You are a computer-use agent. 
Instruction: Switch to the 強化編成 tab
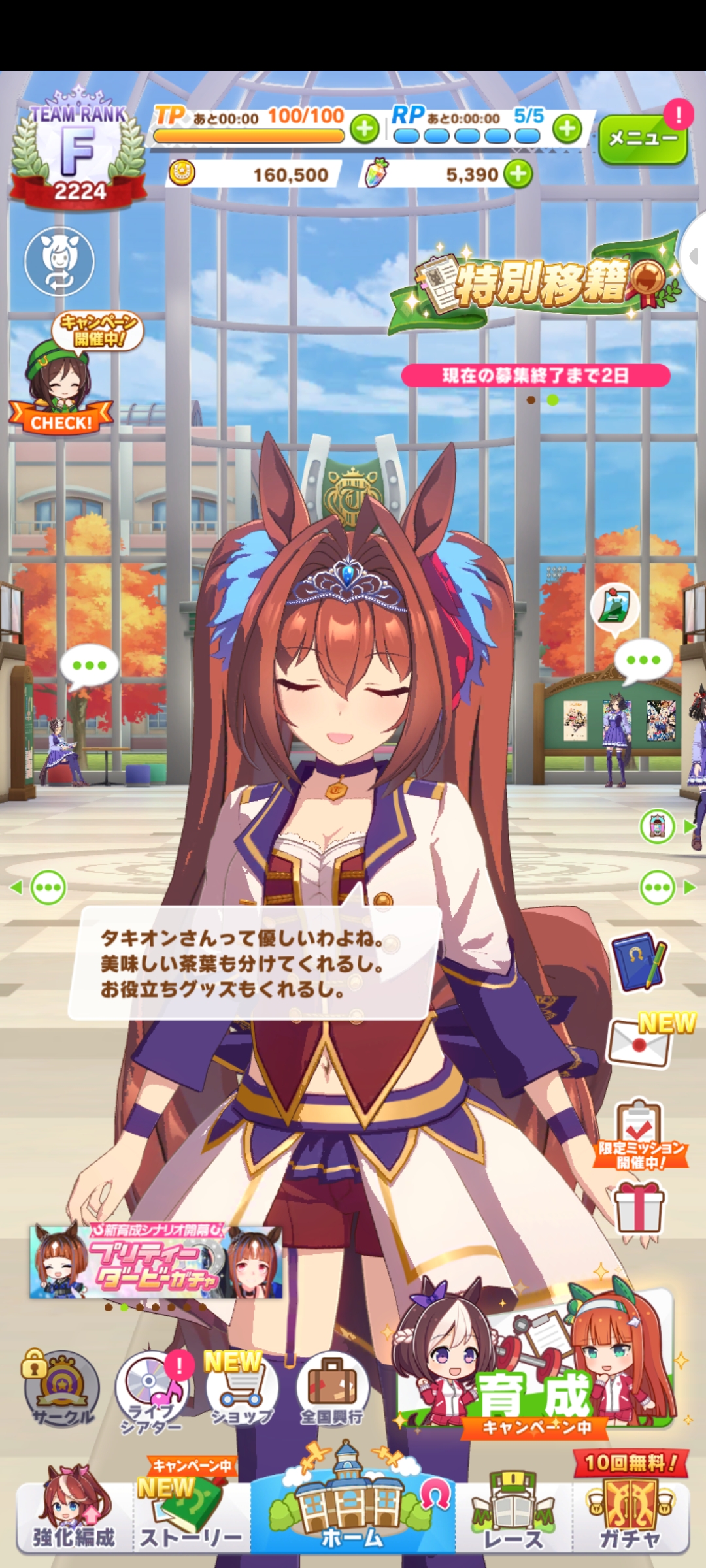pyautogui.click(x=73, y=1516)
